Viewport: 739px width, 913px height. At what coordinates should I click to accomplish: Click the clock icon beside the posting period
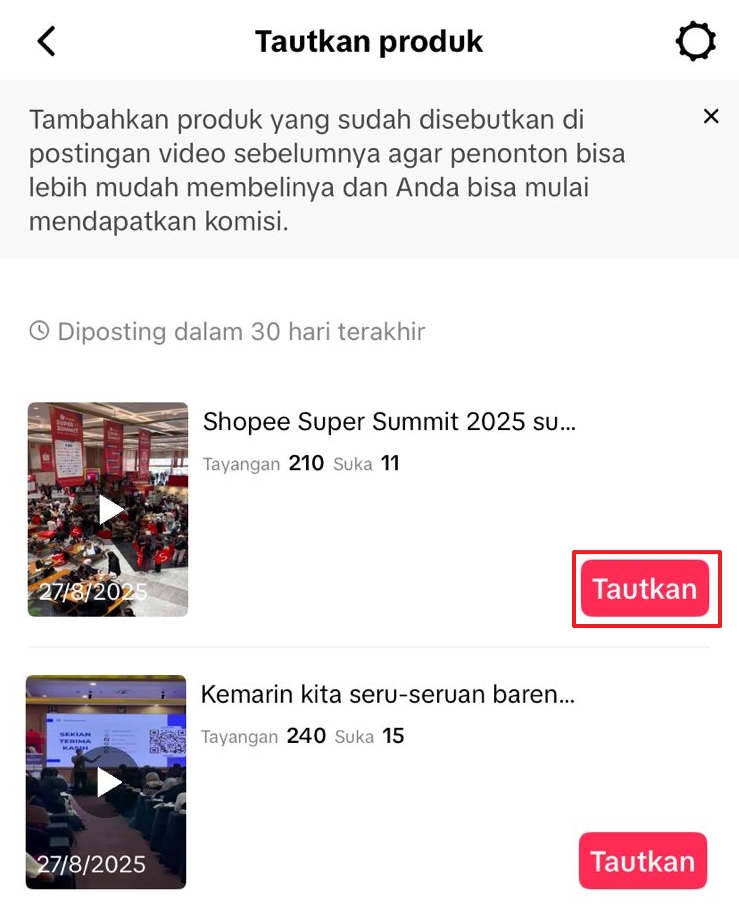point(37,331)
